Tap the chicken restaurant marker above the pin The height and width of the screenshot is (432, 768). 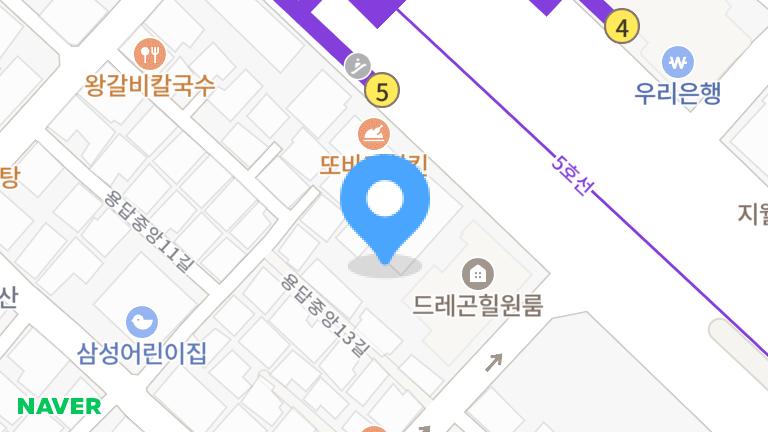pos(373,134)
